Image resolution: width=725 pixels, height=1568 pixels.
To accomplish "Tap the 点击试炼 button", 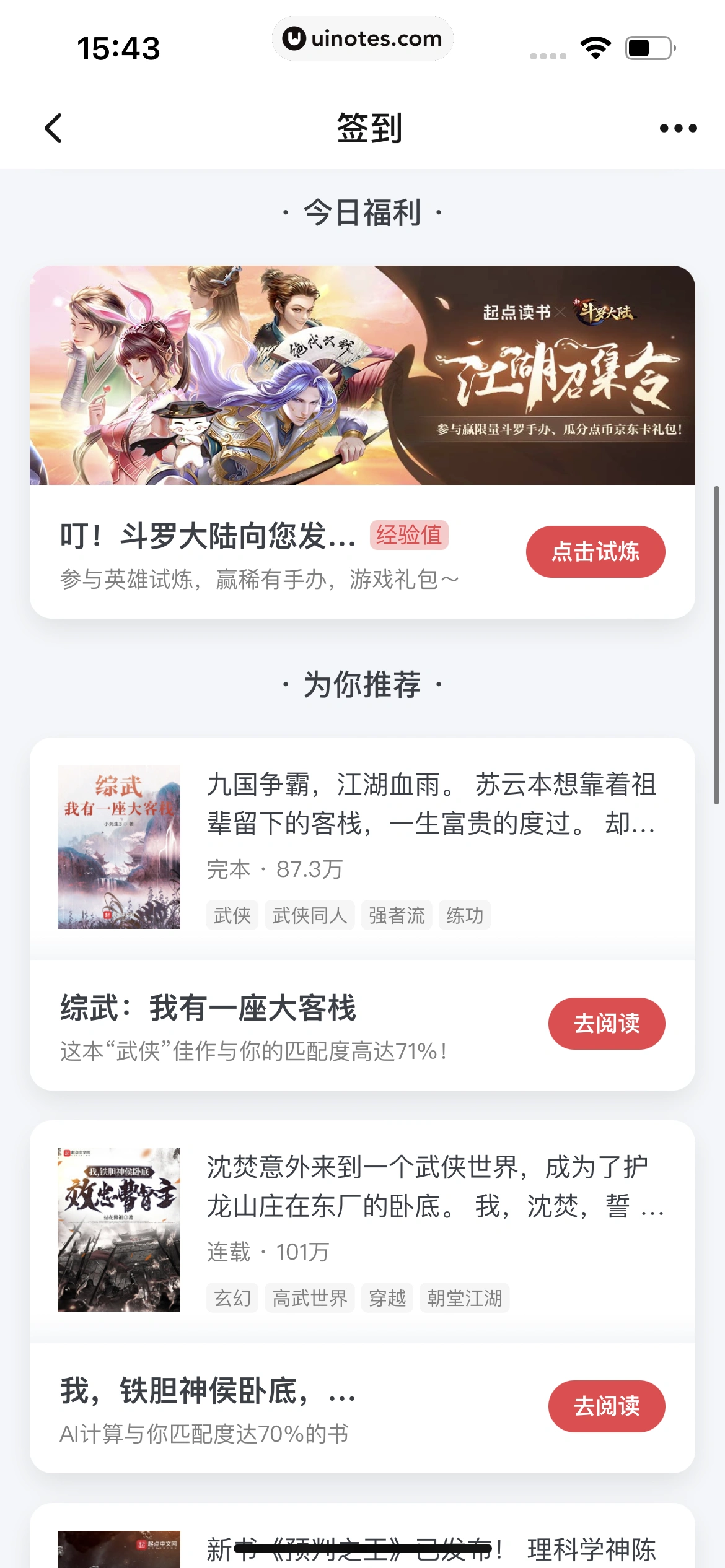I will (595, 551).
